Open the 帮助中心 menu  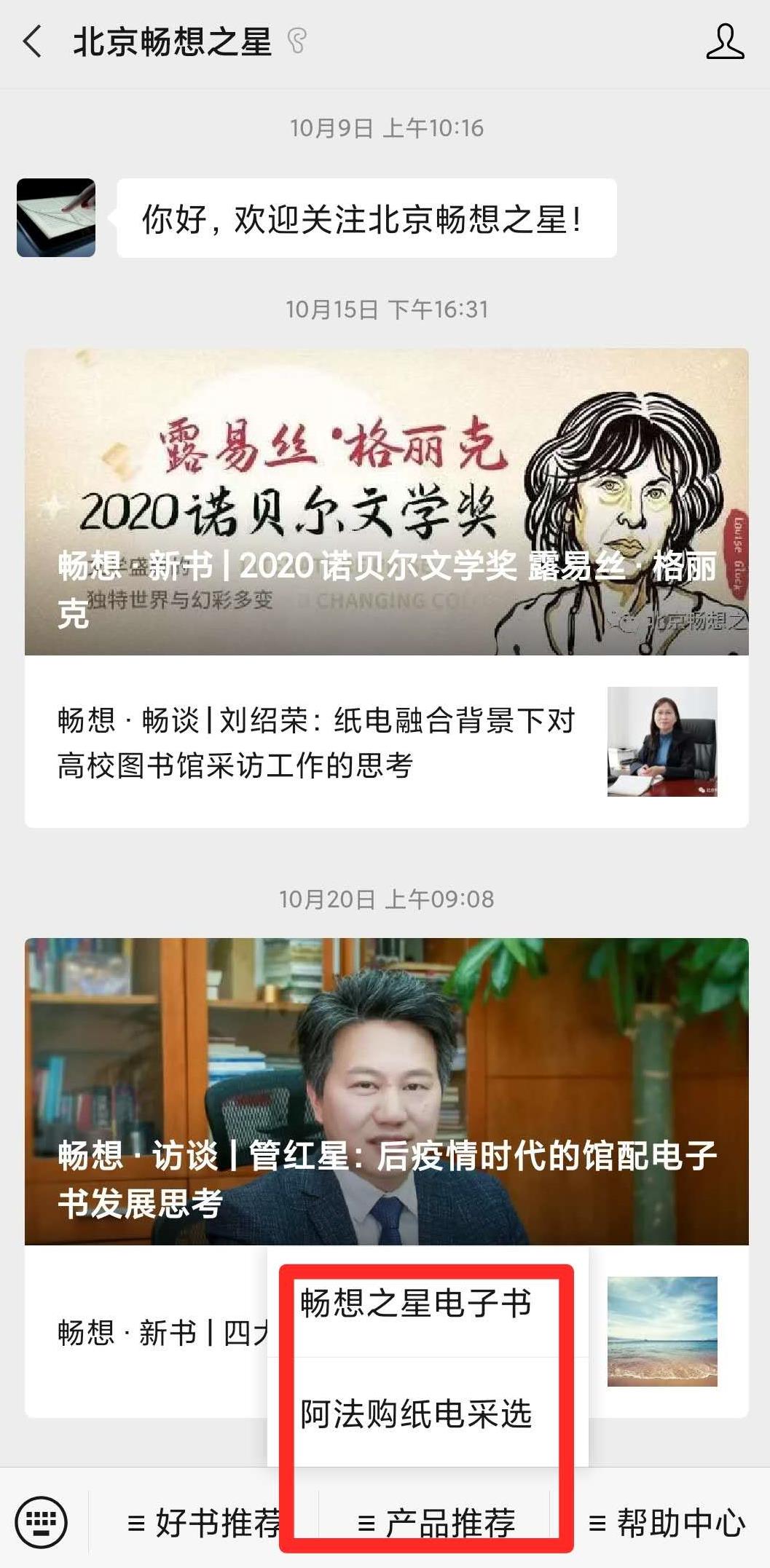pyautogui.click(x=666, y=1523)
